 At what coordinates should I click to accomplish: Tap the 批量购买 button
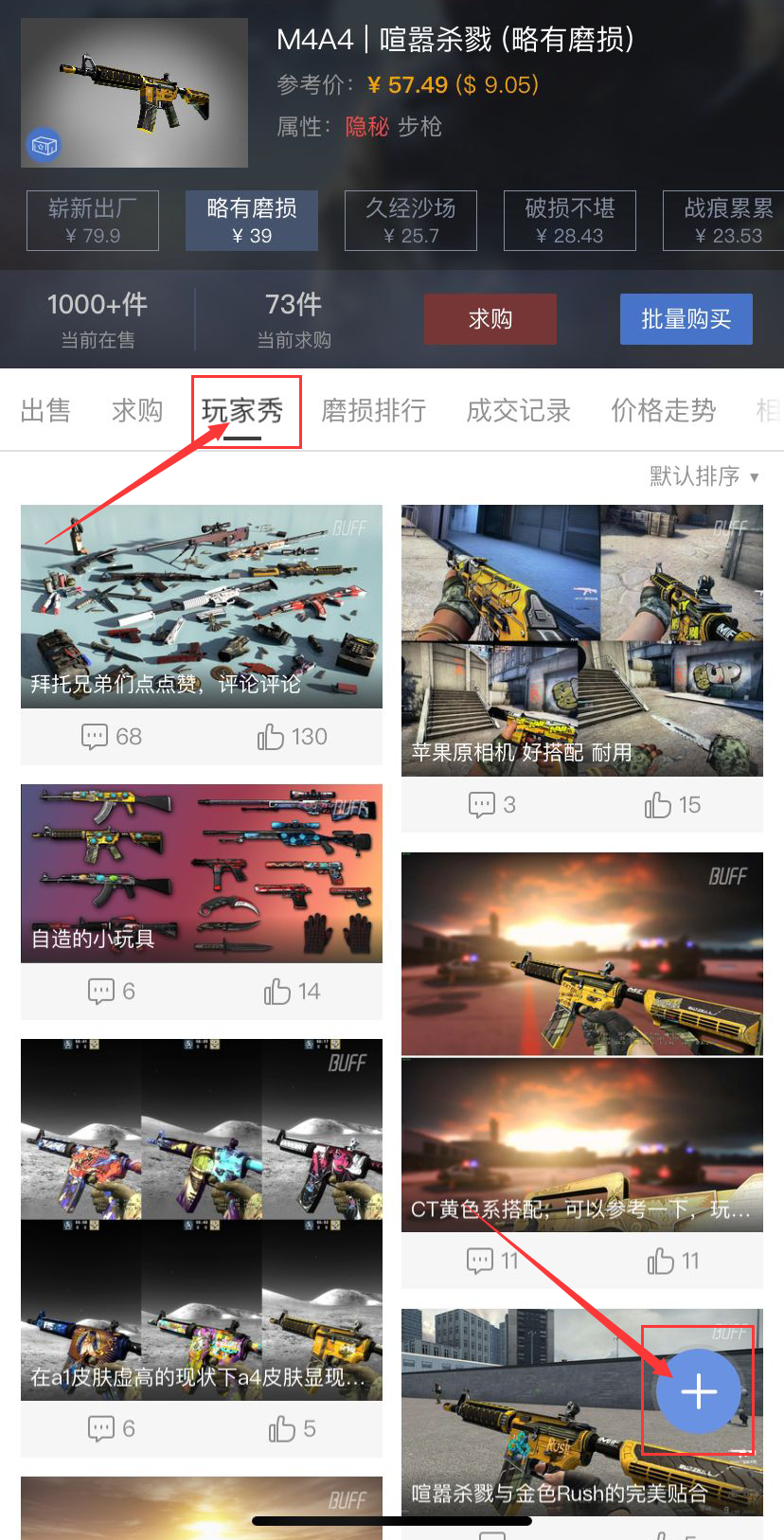(686, 319)
